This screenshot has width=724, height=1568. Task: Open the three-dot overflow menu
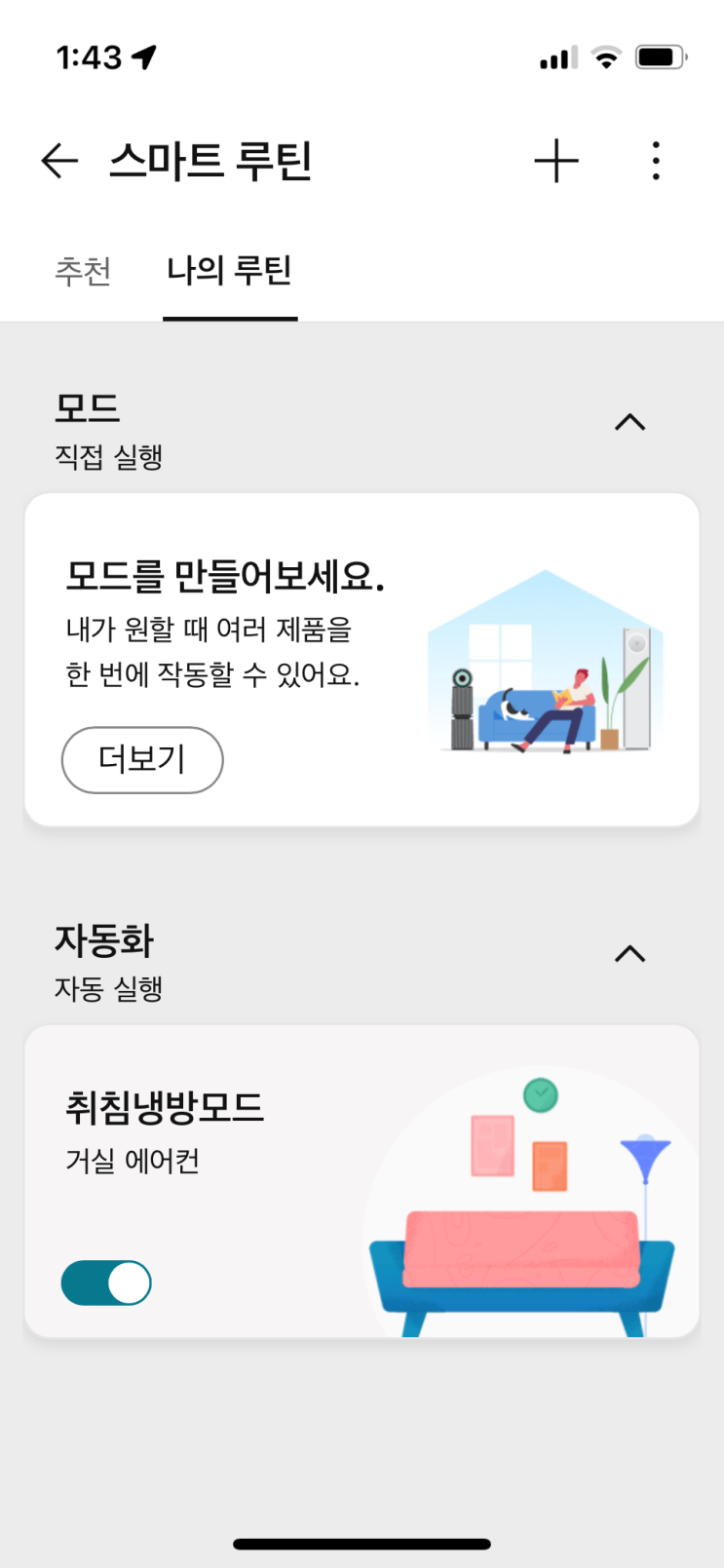click(x=656, y=161)
